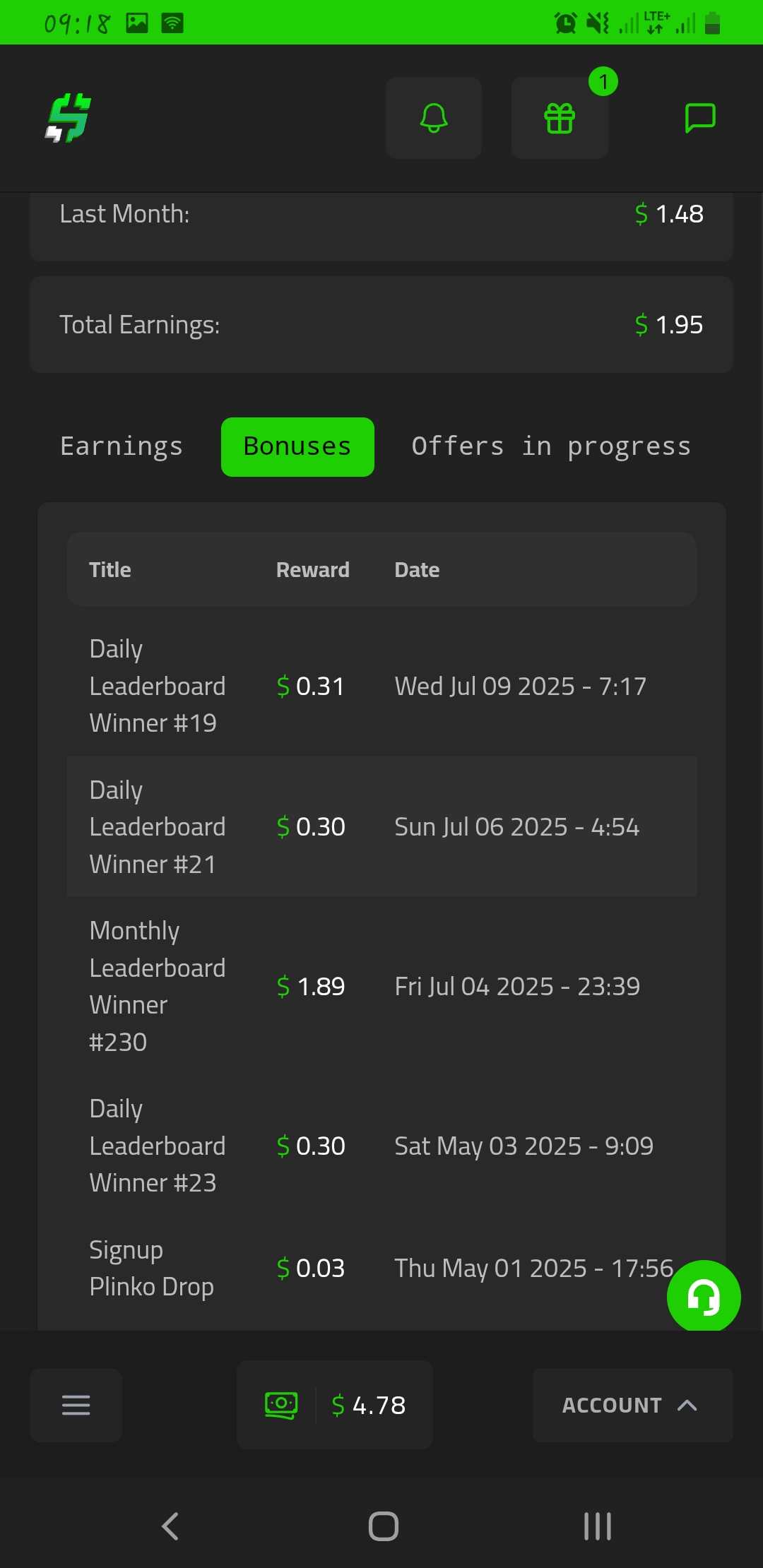Select the Bonuses tab
This screenshot has width=763, height=1568.
point(297,447)
